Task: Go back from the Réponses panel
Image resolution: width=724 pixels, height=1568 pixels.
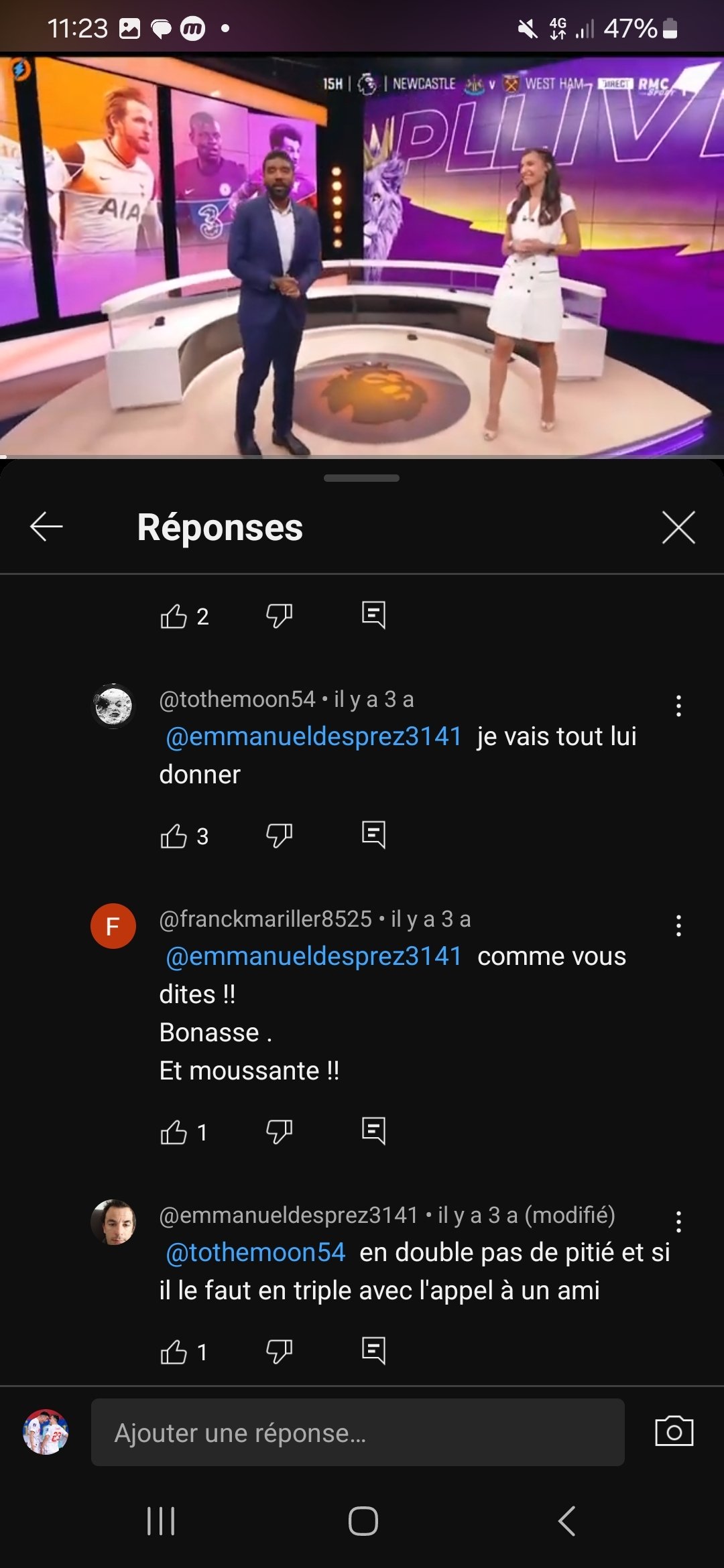Action: [x=46, y=527]
